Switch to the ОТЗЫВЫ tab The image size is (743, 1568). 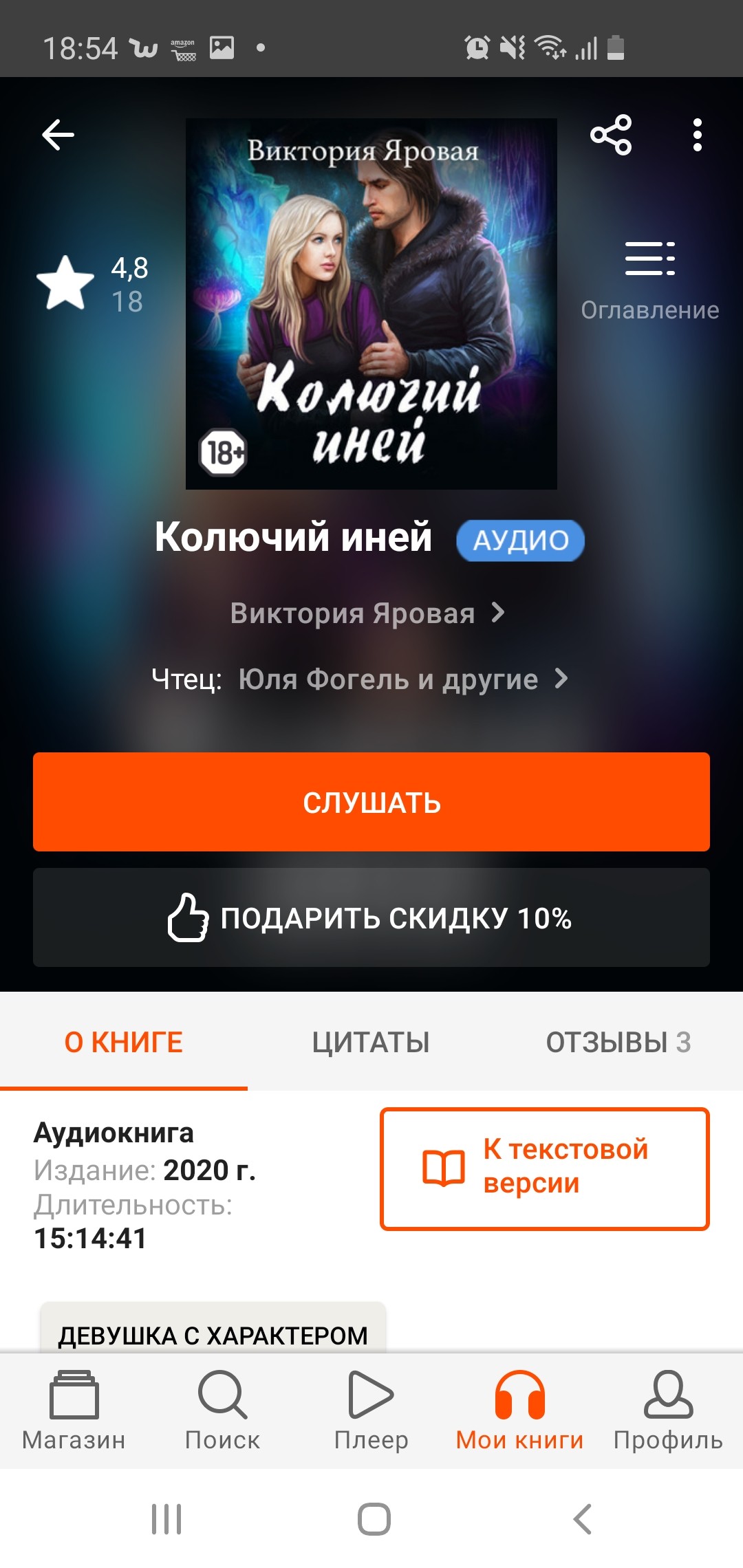coord(618,1043)
